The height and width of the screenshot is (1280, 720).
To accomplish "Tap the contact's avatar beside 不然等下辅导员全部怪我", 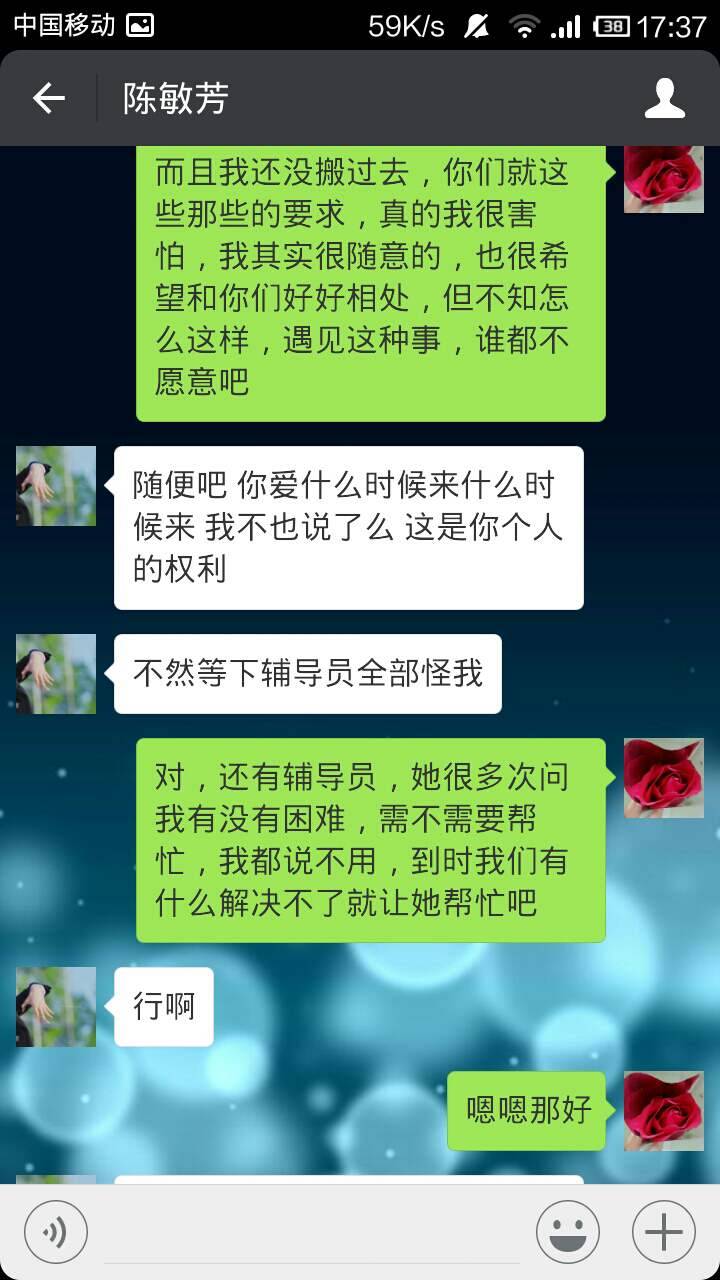I will (56, 674).
